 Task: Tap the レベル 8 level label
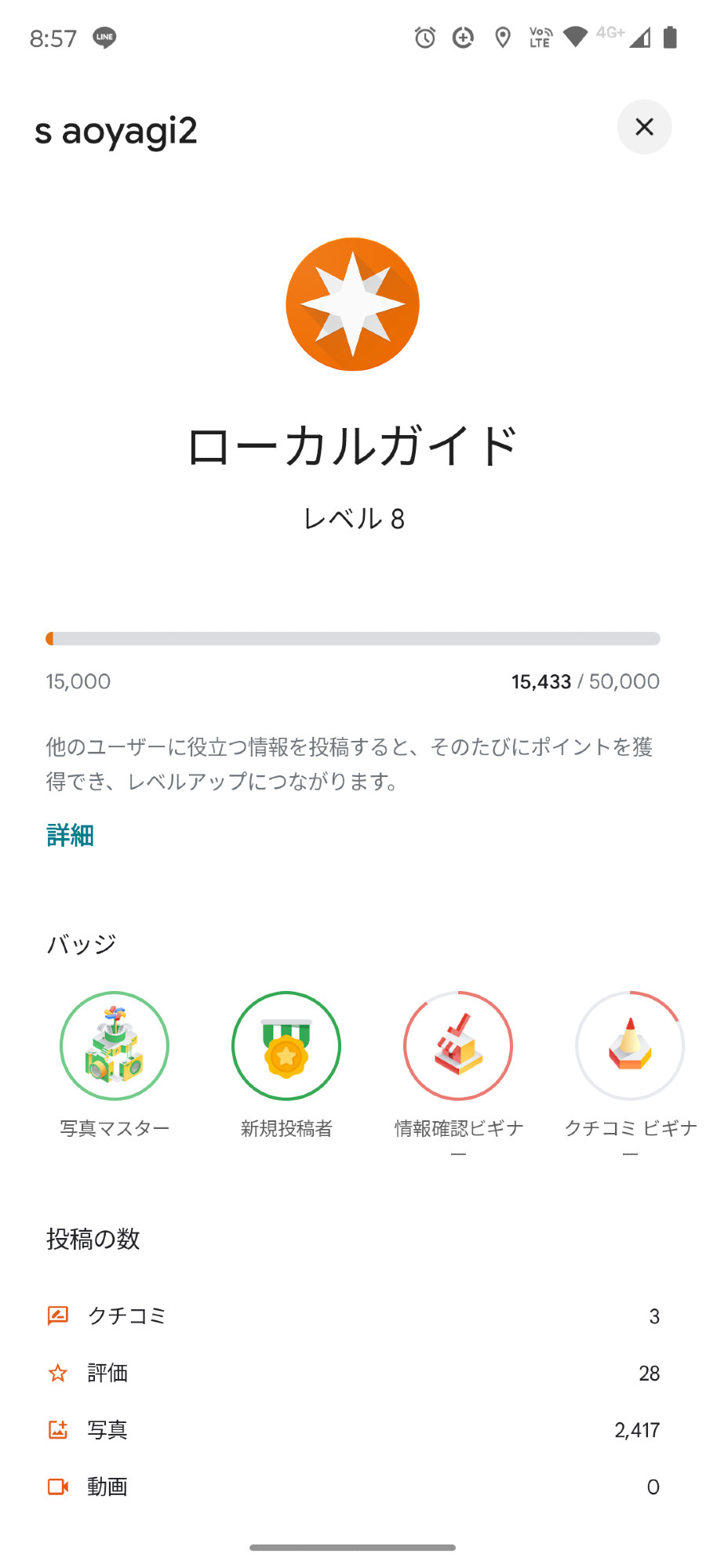[353, 517]
